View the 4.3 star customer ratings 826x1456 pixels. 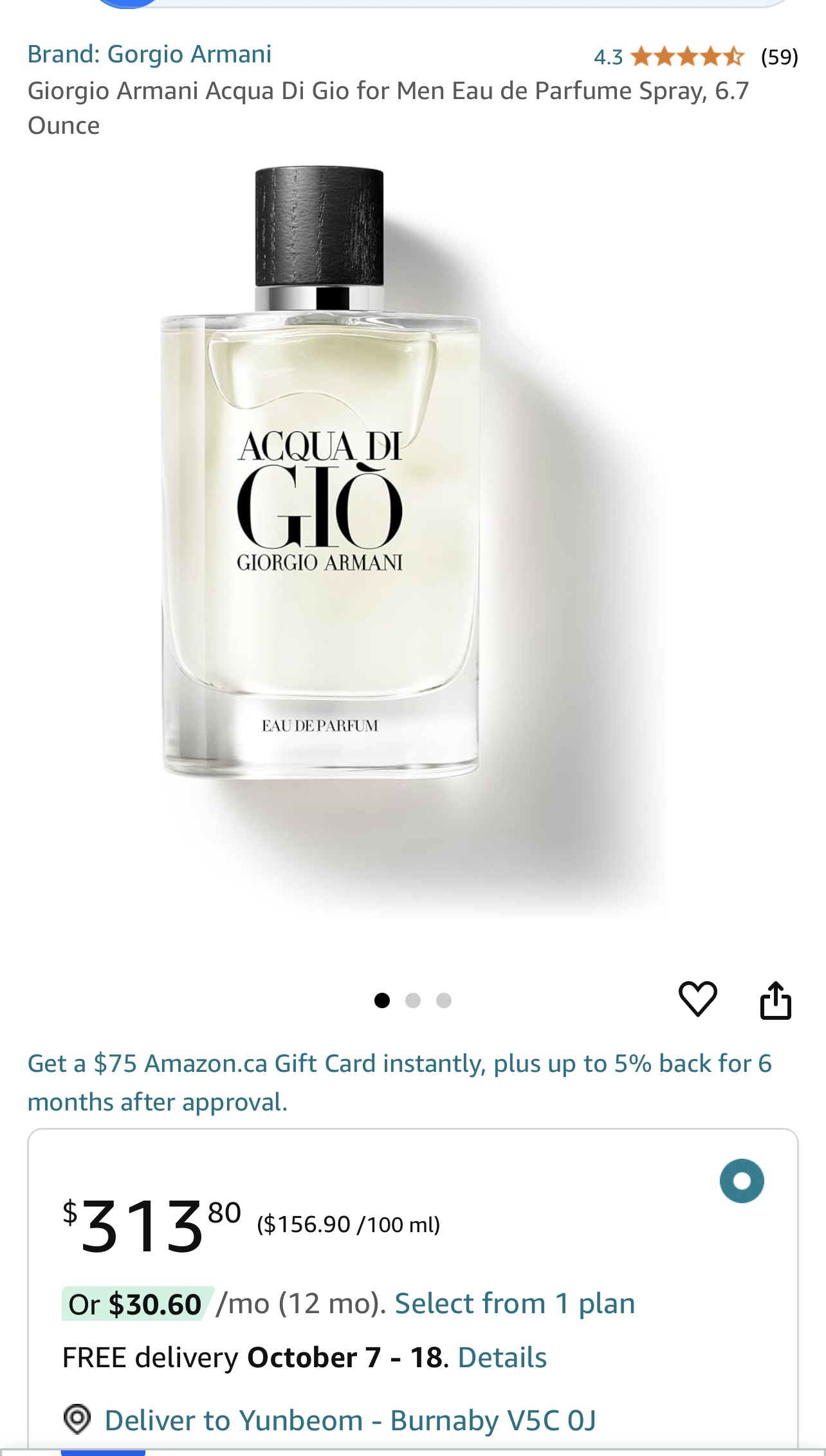coord(695,57)
